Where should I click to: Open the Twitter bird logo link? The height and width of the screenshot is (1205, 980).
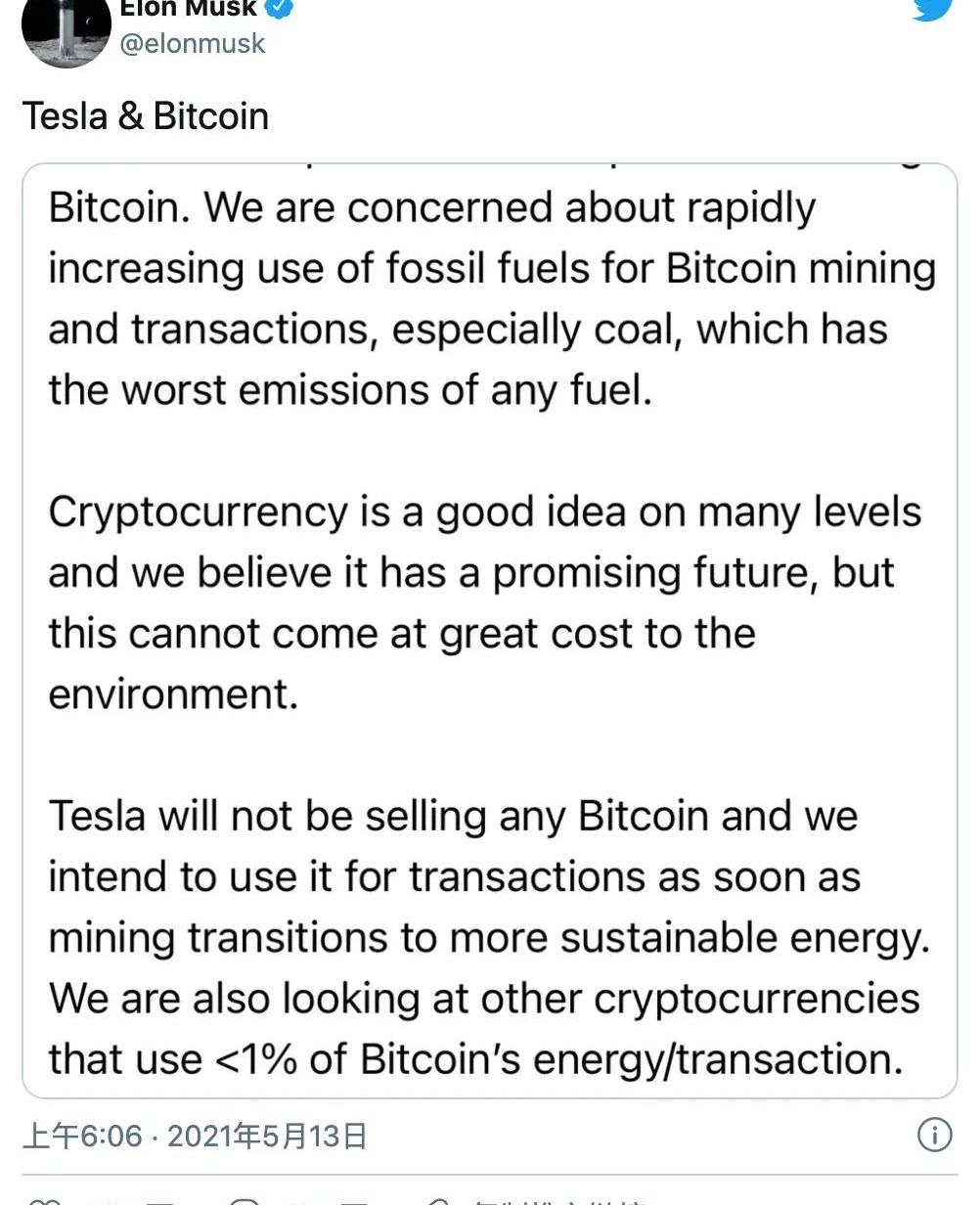pos(932,8)
